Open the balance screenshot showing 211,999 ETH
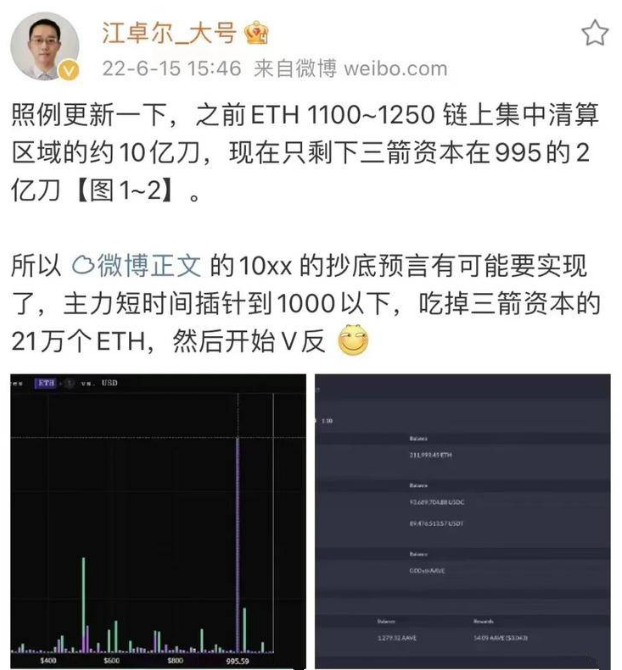 point(462,519)
